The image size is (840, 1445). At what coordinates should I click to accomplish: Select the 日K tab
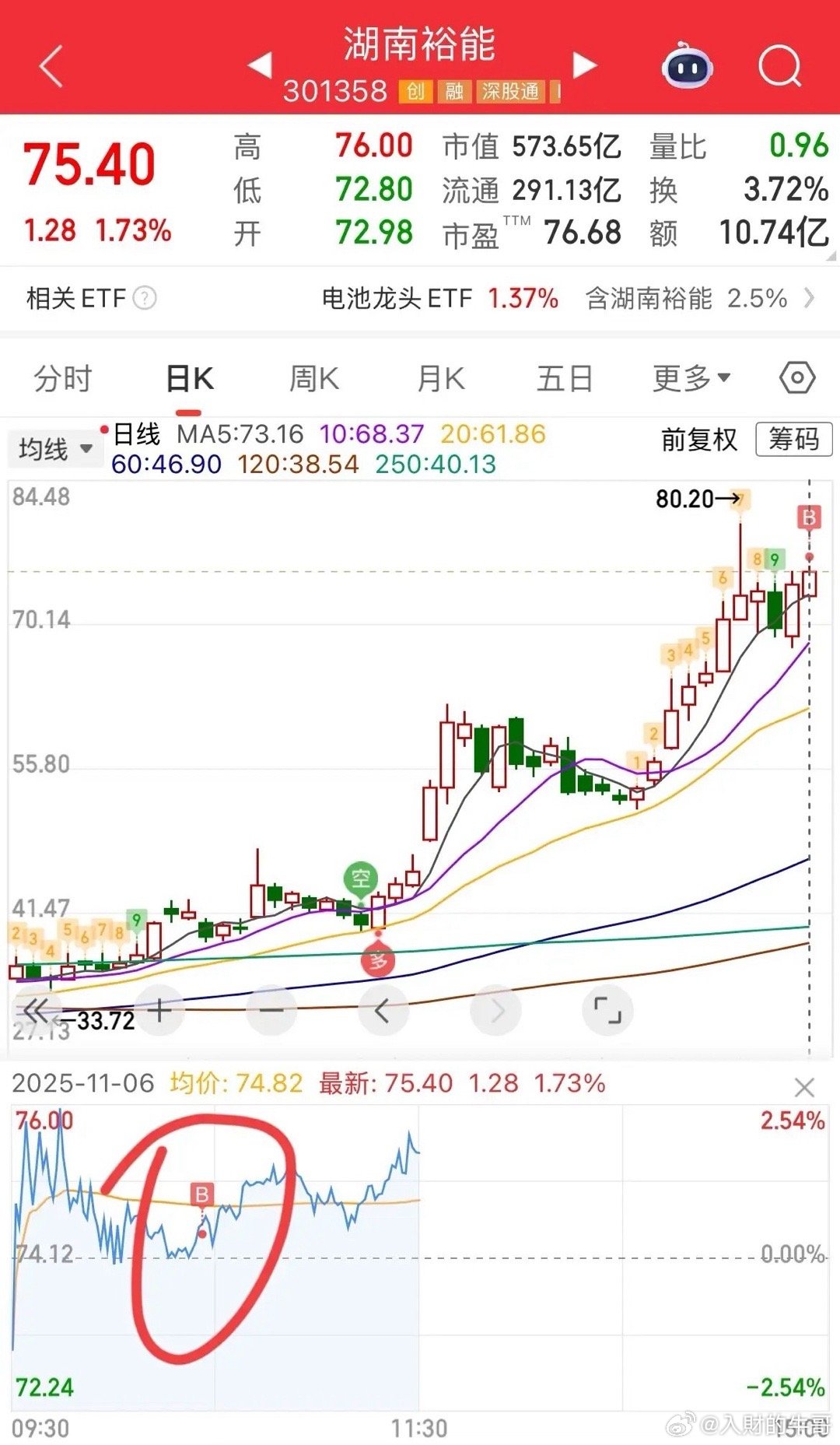click(190, 379)
